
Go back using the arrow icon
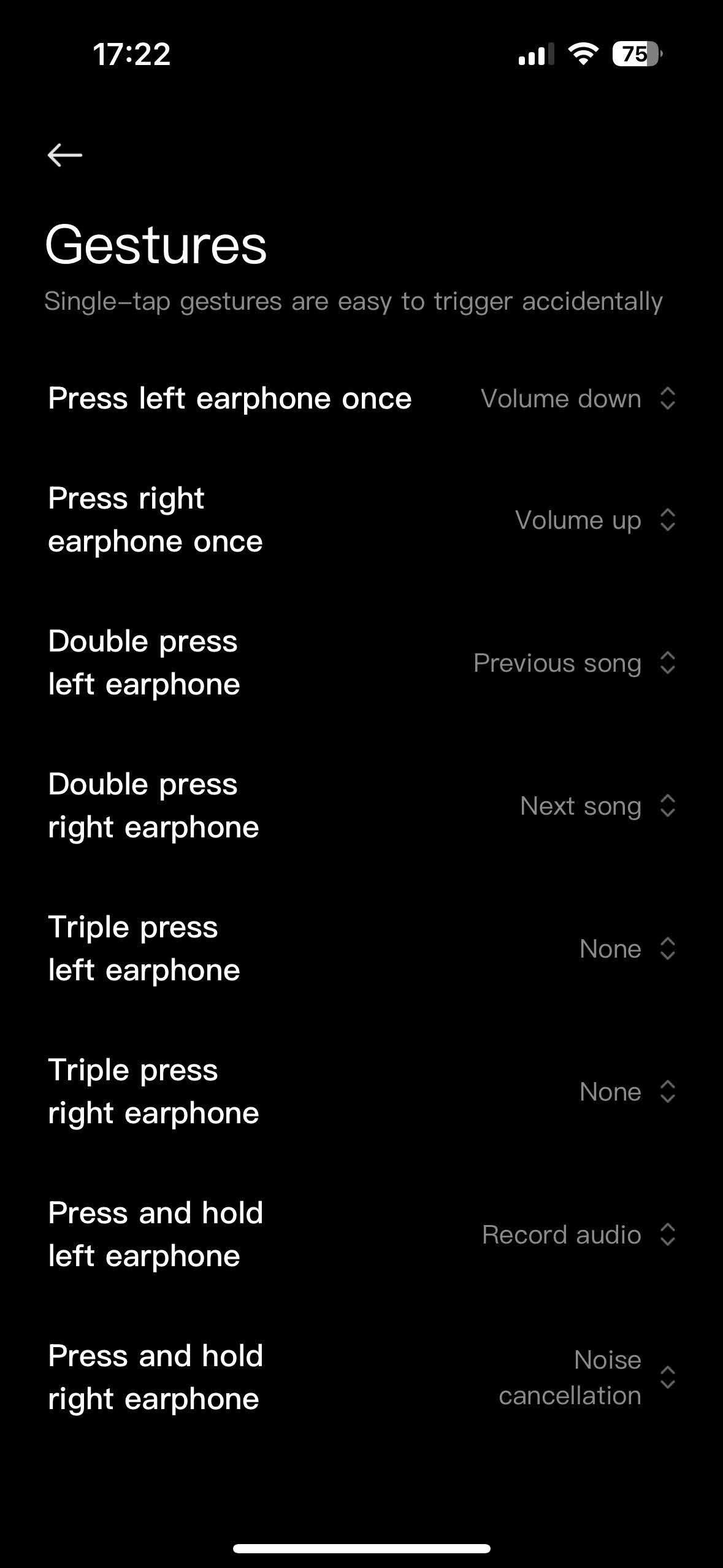(x=64, y=155)
